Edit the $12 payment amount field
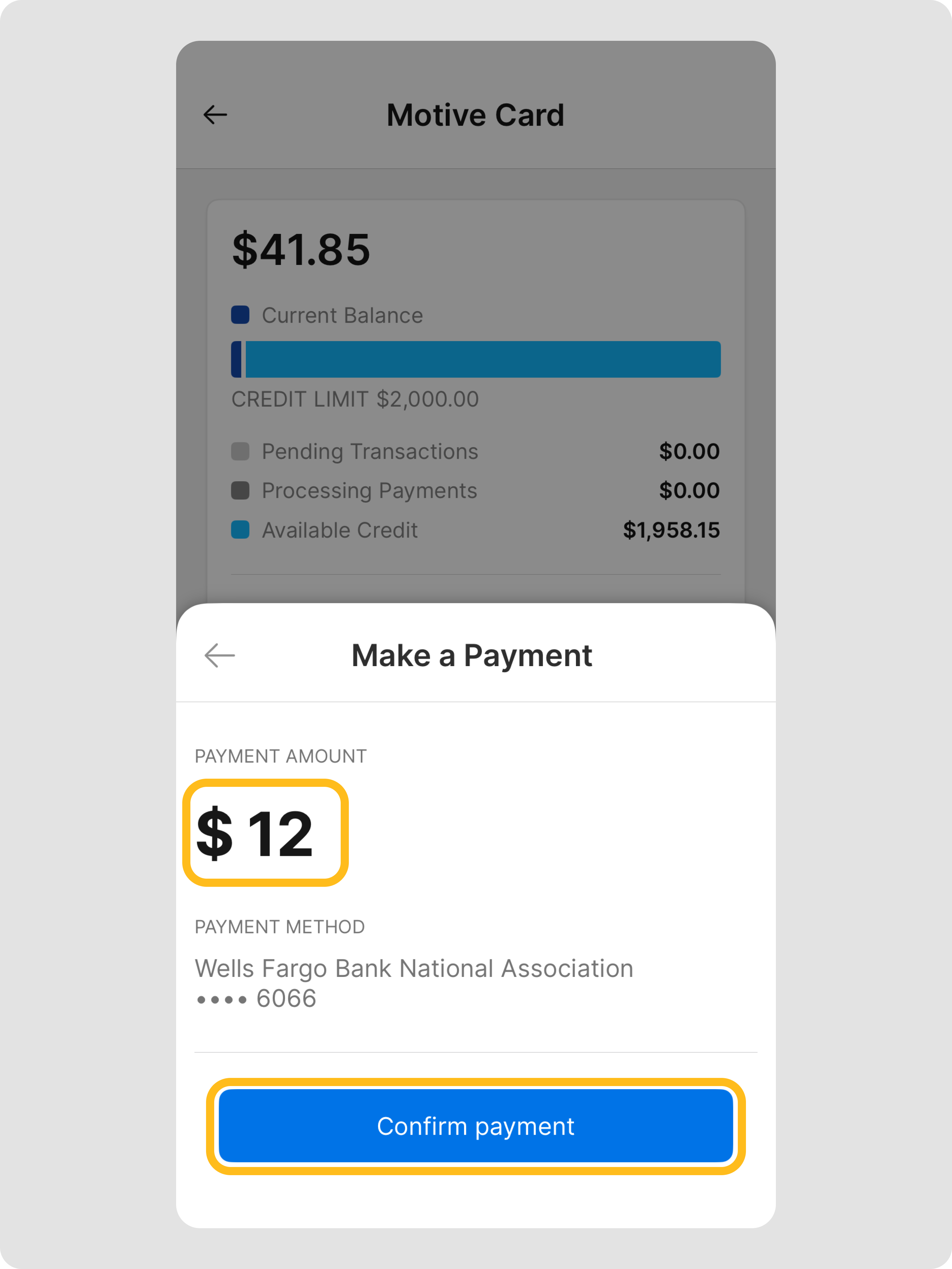Image resolution: width=952 pixels, height=1269 pixels. coord(265,833)
